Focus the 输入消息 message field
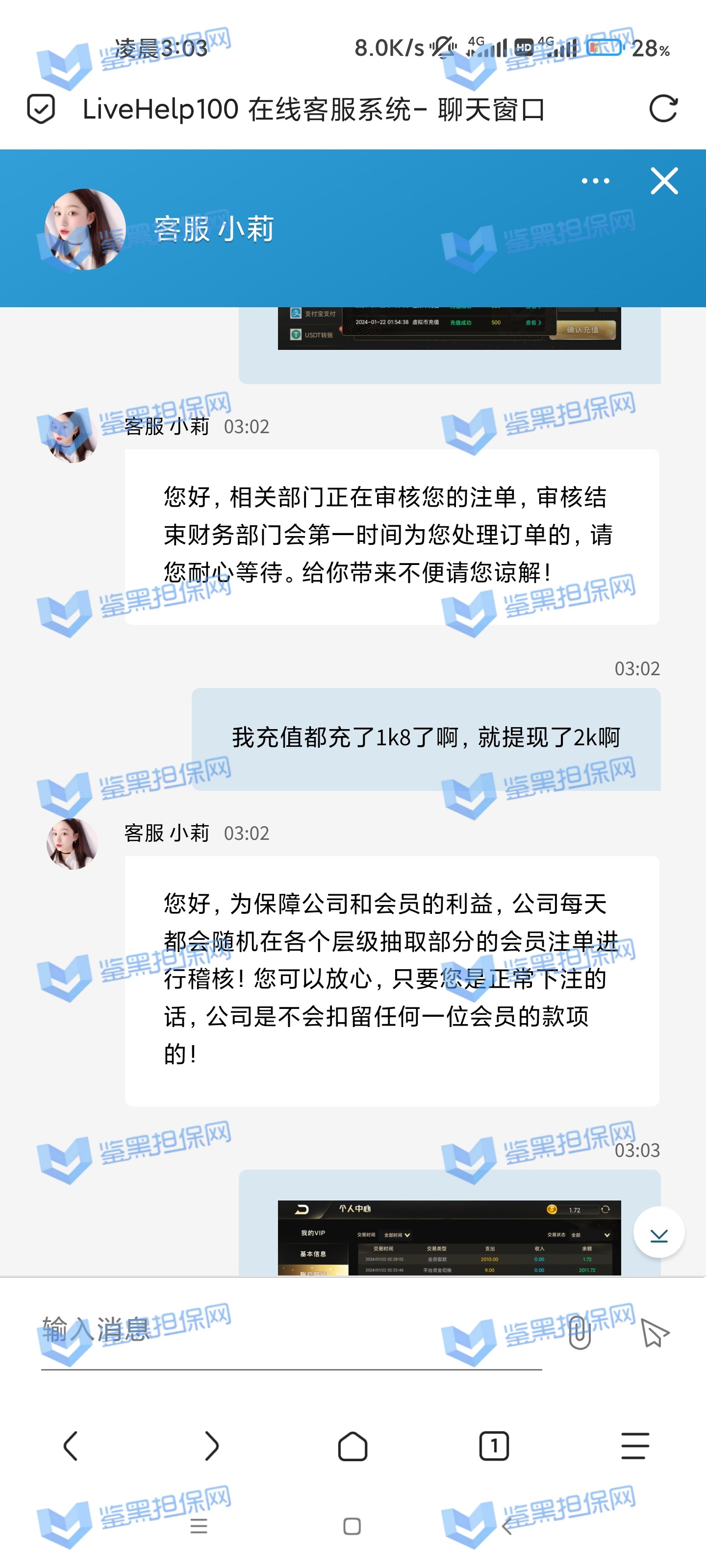This screenshot has height=1568, width=706. pyautogui.click(x=291, y=1331)
